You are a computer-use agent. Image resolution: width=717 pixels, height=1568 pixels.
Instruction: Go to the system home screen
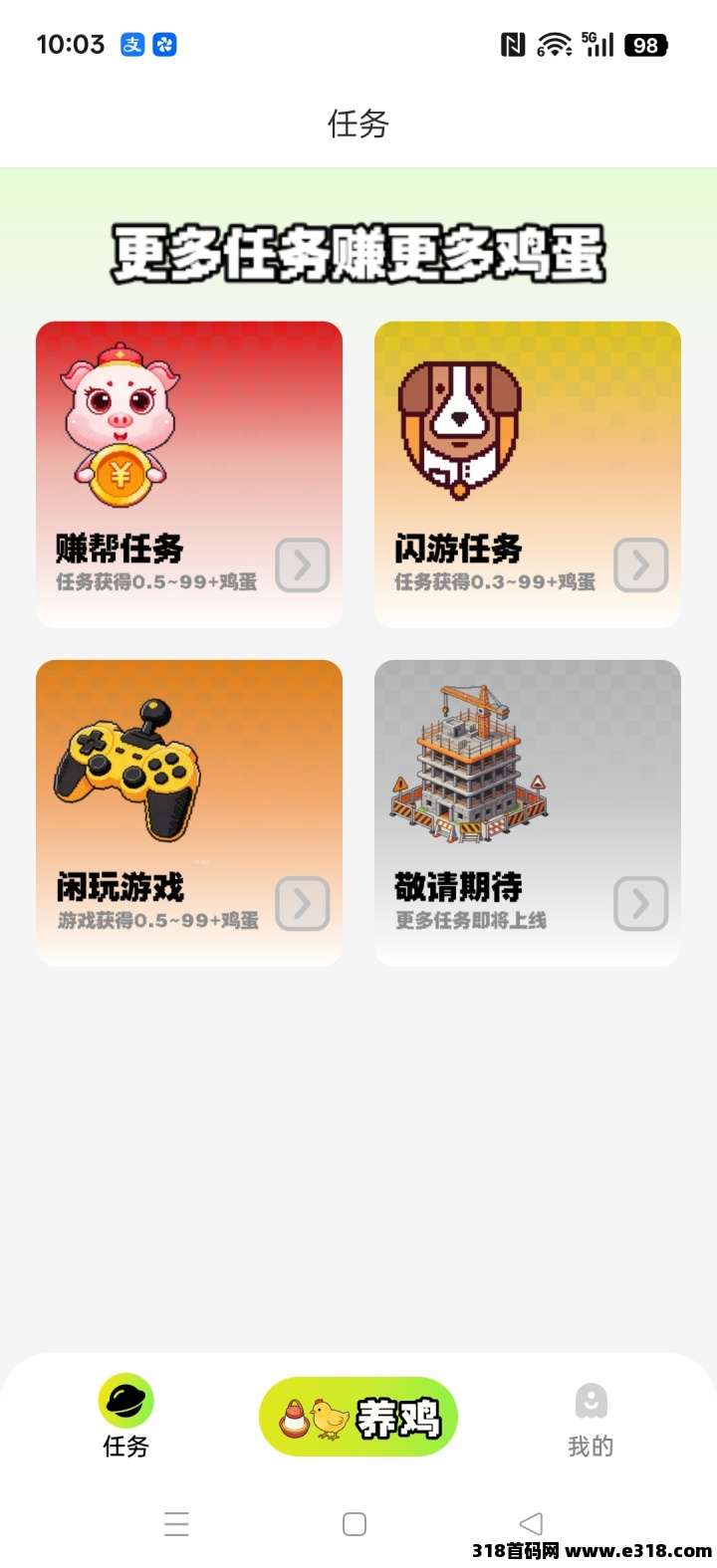pyautogui.click(x=355, y=1524)
